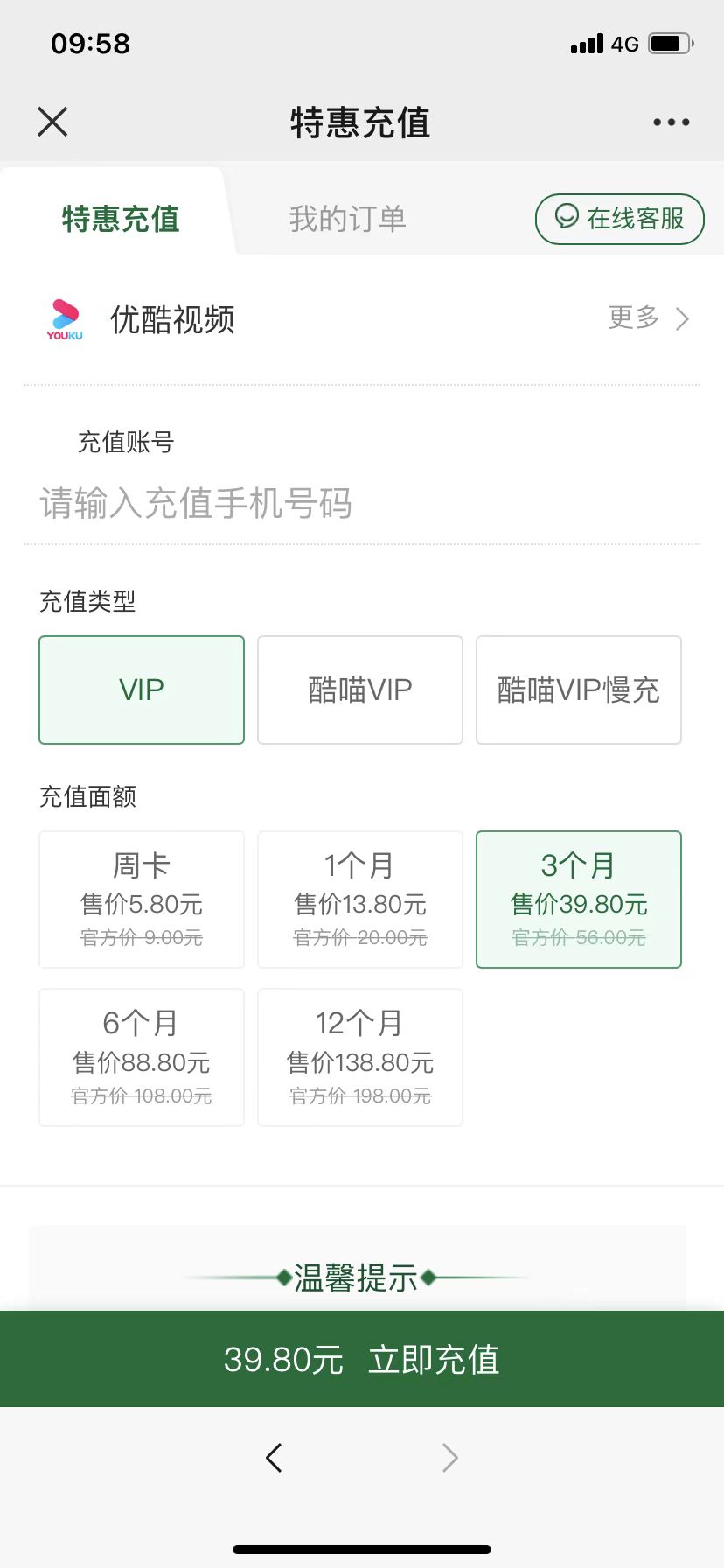Select VIP recharge type
The height and width of the screenshot is (1568, 724).
[142, 689]
